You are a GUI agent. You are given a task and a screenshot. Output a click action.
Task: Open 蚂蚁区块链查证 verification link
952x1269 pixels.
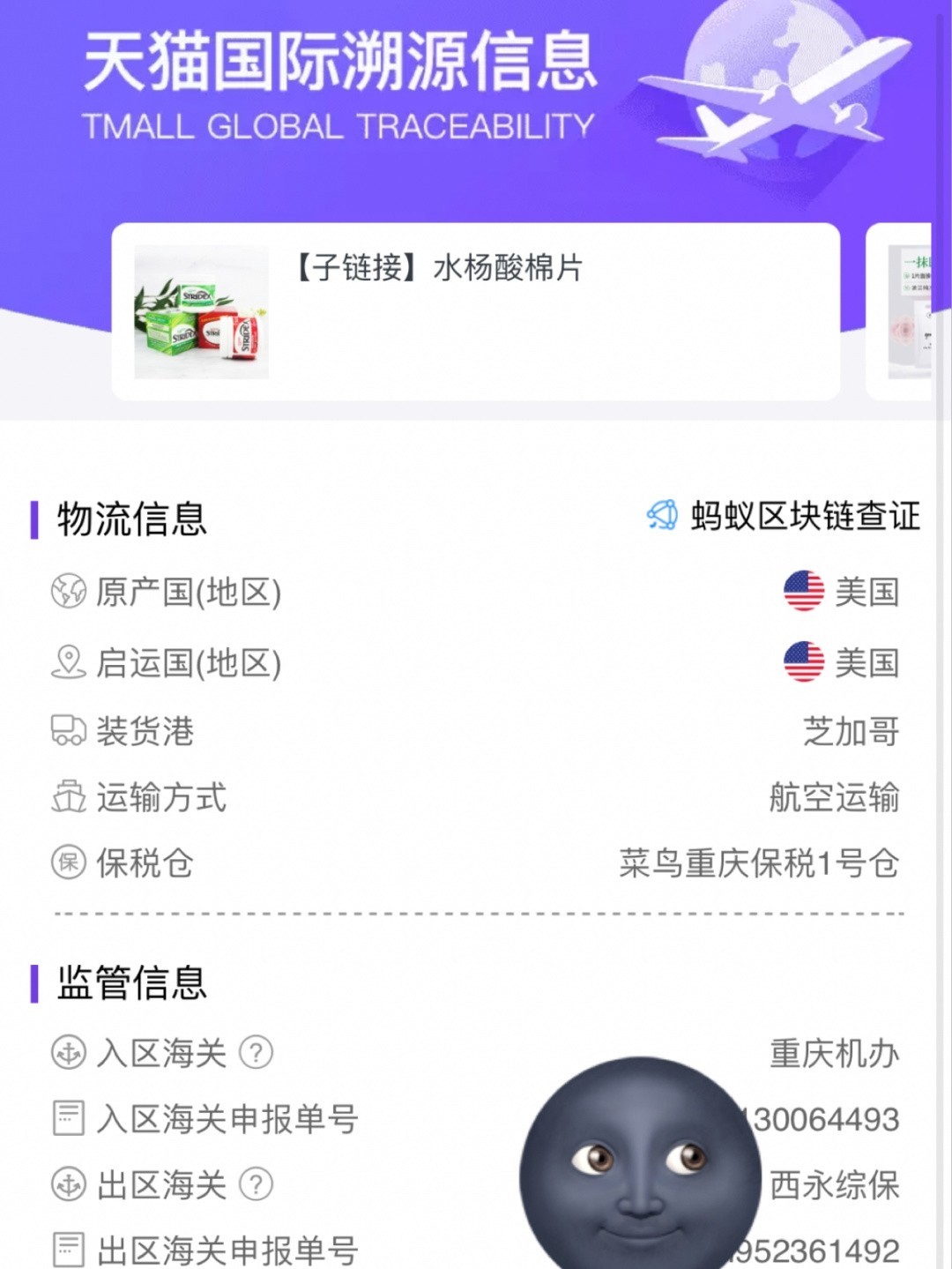click(785, 516)
